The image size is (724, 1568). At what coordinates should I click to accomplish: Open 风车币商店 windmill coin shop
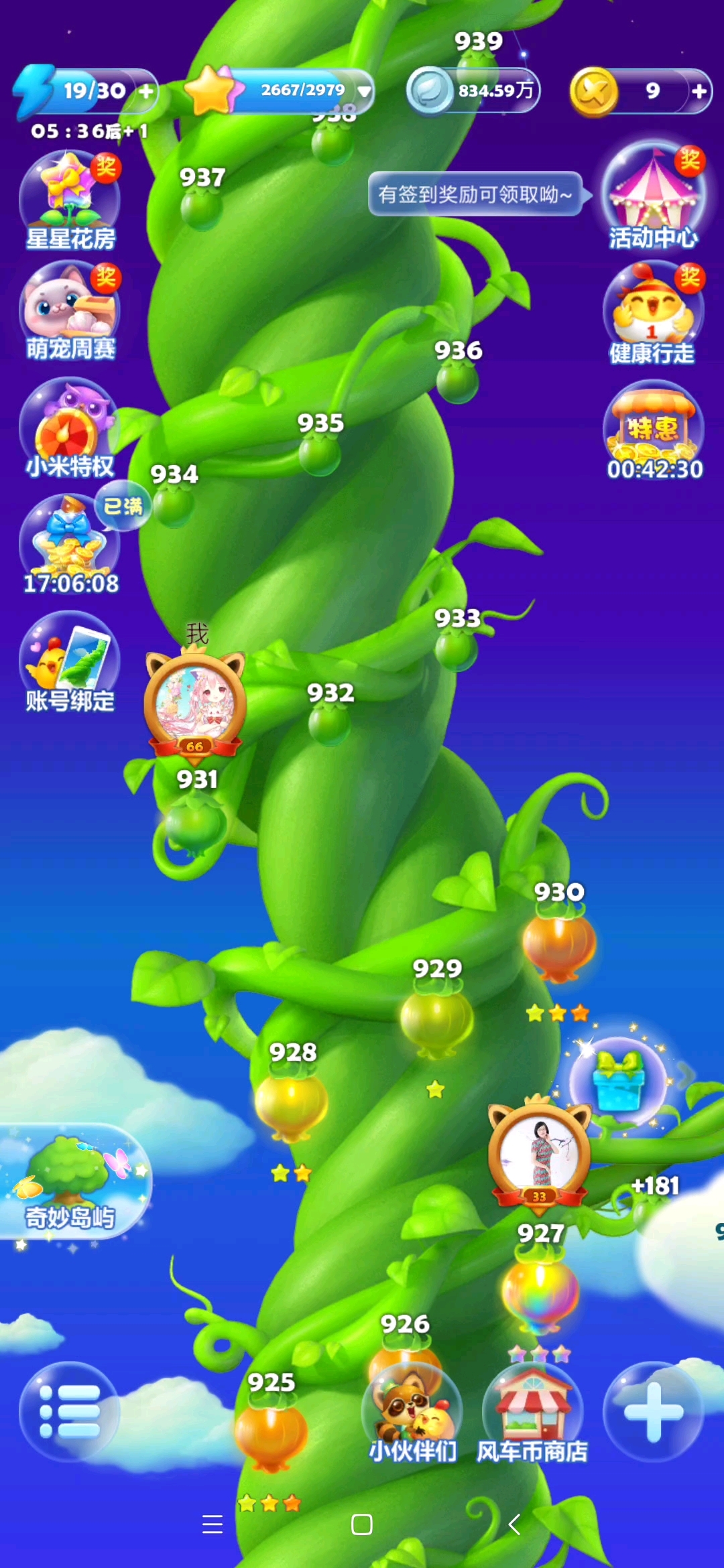(x=532, y=1413)
